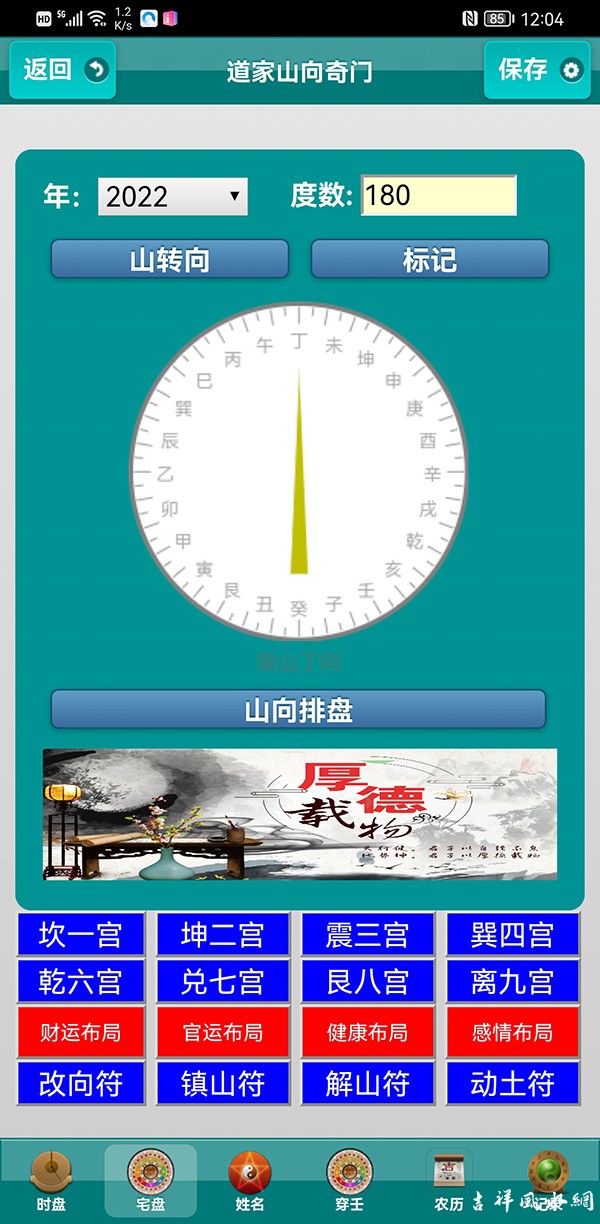Tap the 保存 save button

click(538, 70)
